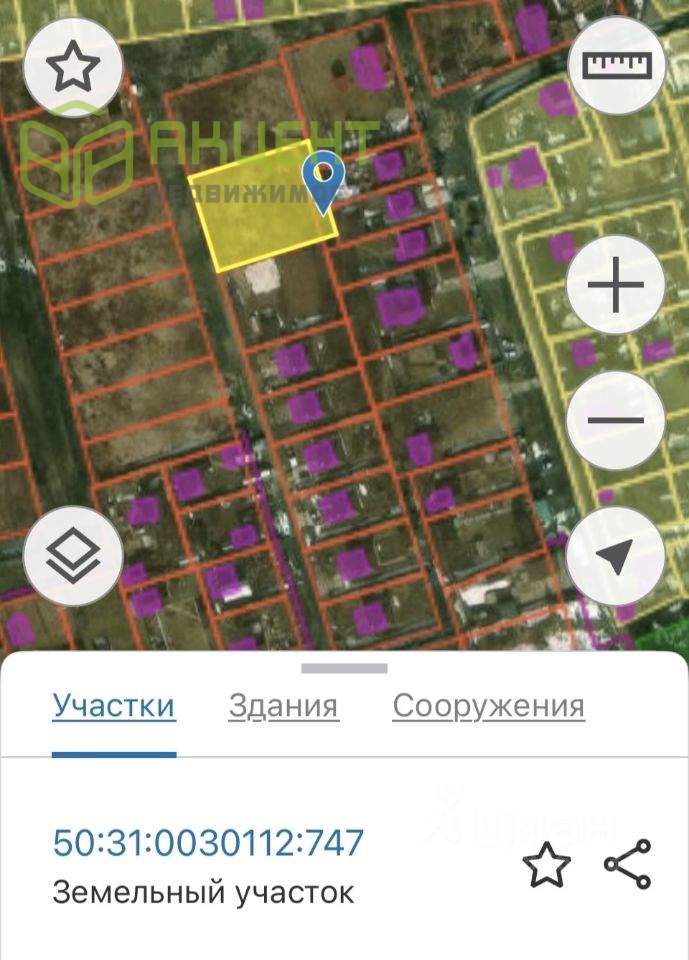
Task: Switch to the Сооружения tab
Action: point(488,706)
